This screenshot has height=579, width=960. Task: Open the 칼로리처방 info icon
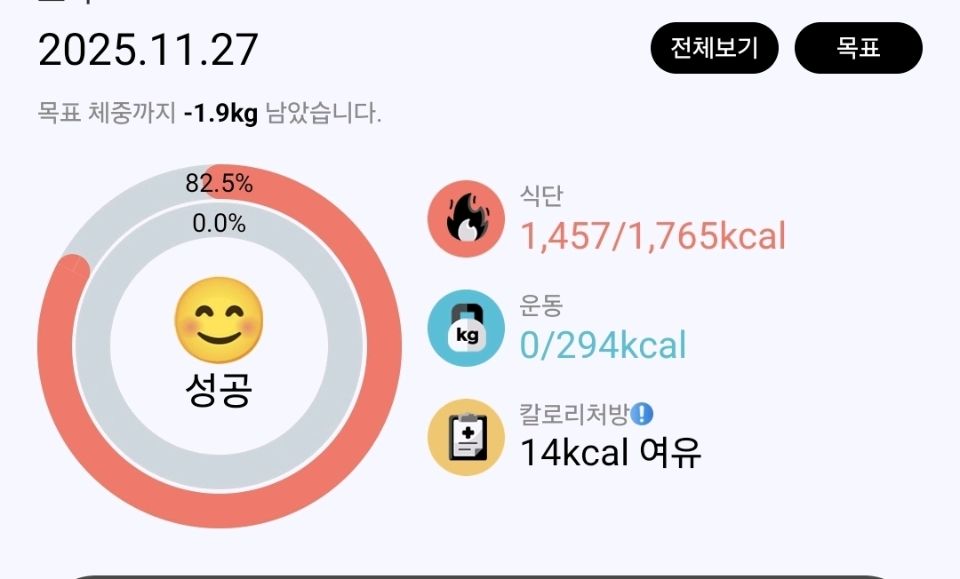(643, 414)
